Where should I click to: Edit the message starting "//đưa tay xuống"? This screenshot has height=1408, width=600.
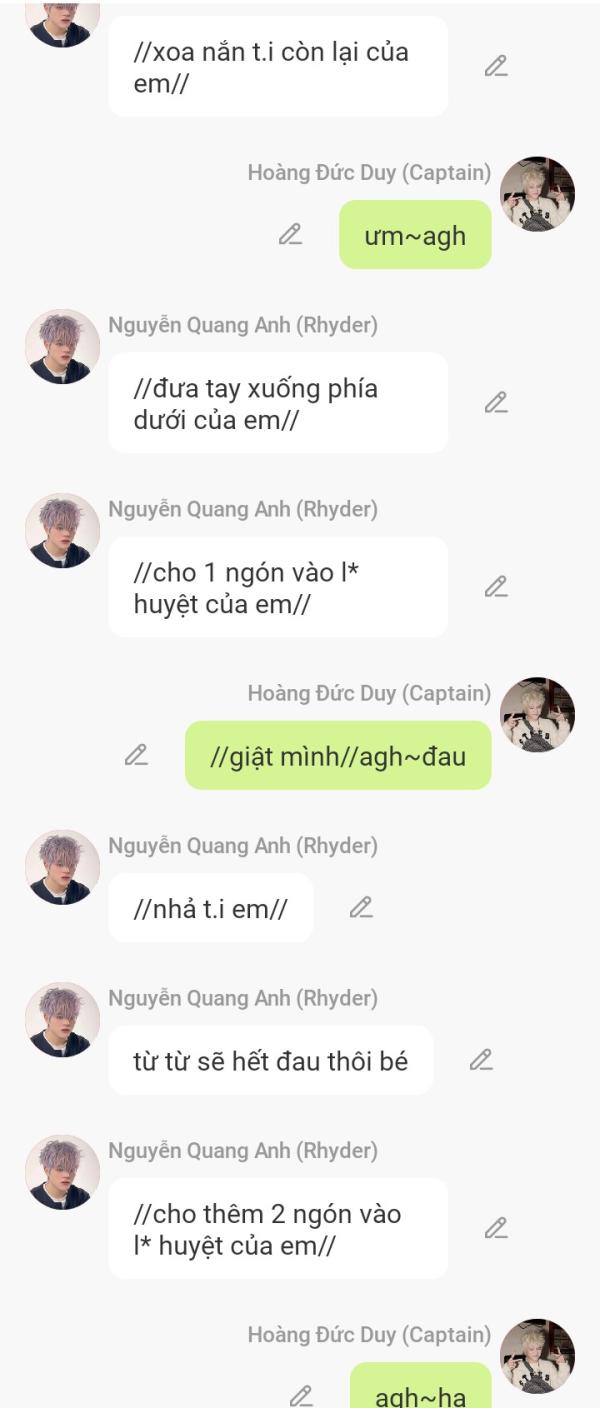coord(496,403)
